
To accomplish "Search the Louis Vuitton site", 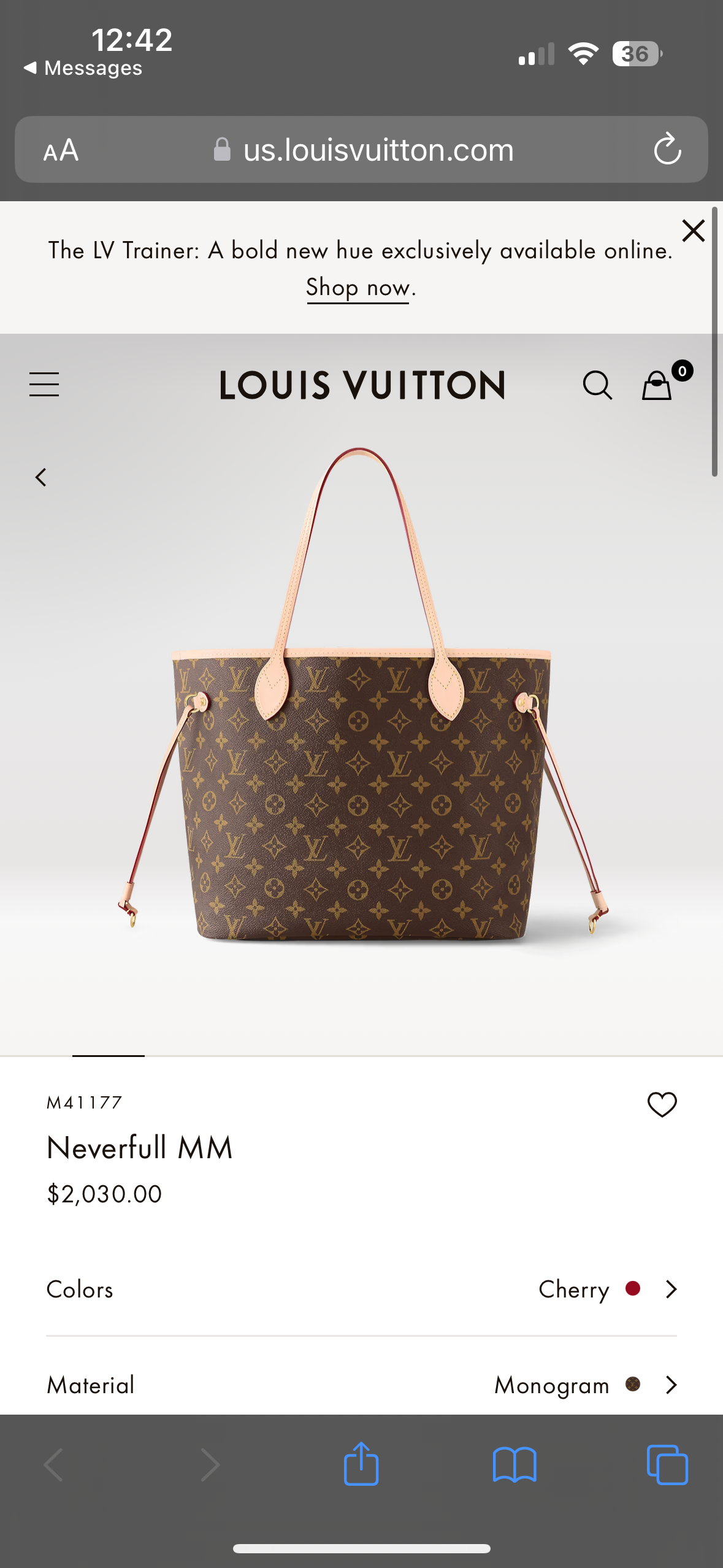I will pyautogui.click(x=597, y=385).
